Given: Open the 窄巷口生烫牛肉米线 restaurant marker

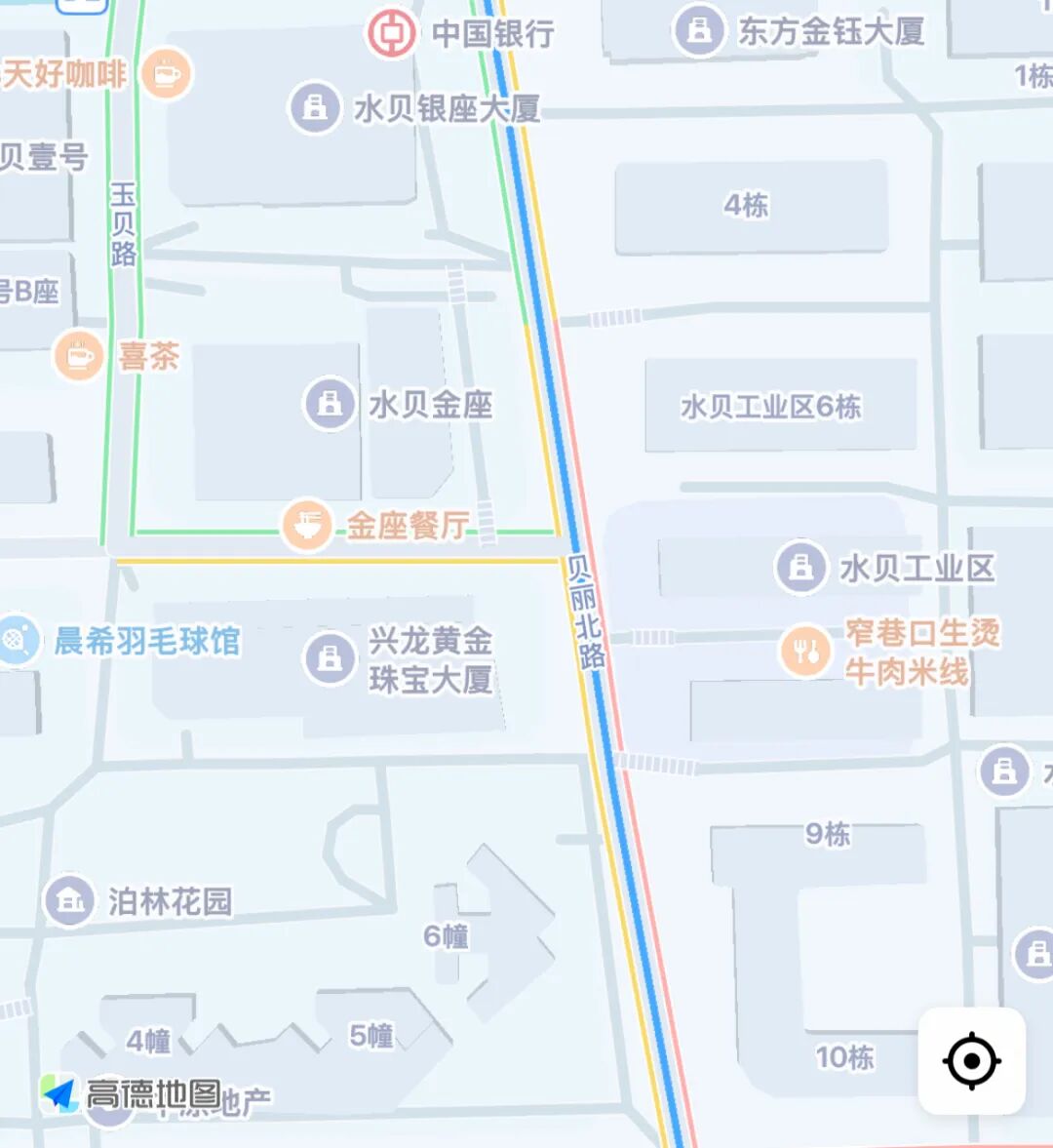Looking at the screenshot, I should [805, 651].
